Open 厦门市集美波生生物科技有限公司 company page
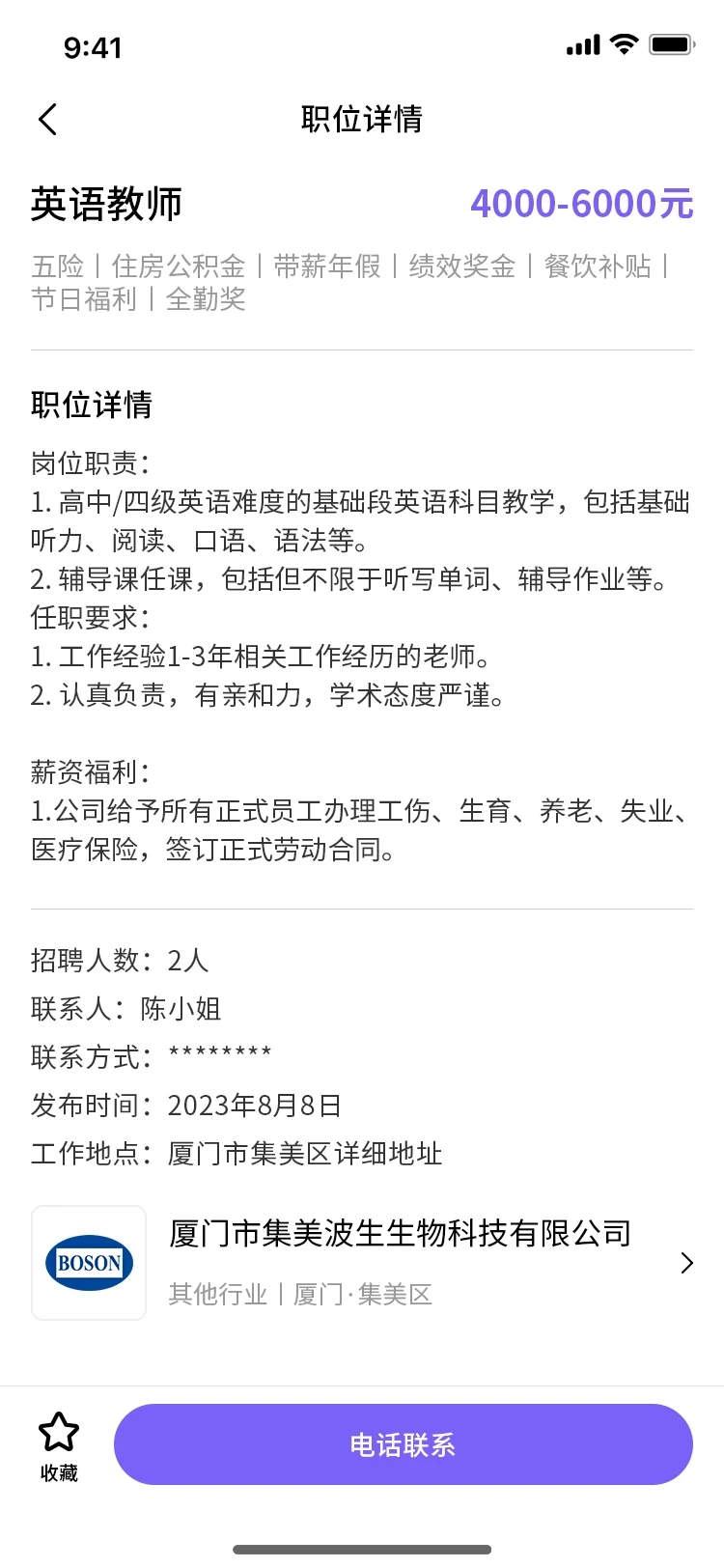724x1568 pixels. (x=399, y=1232)
